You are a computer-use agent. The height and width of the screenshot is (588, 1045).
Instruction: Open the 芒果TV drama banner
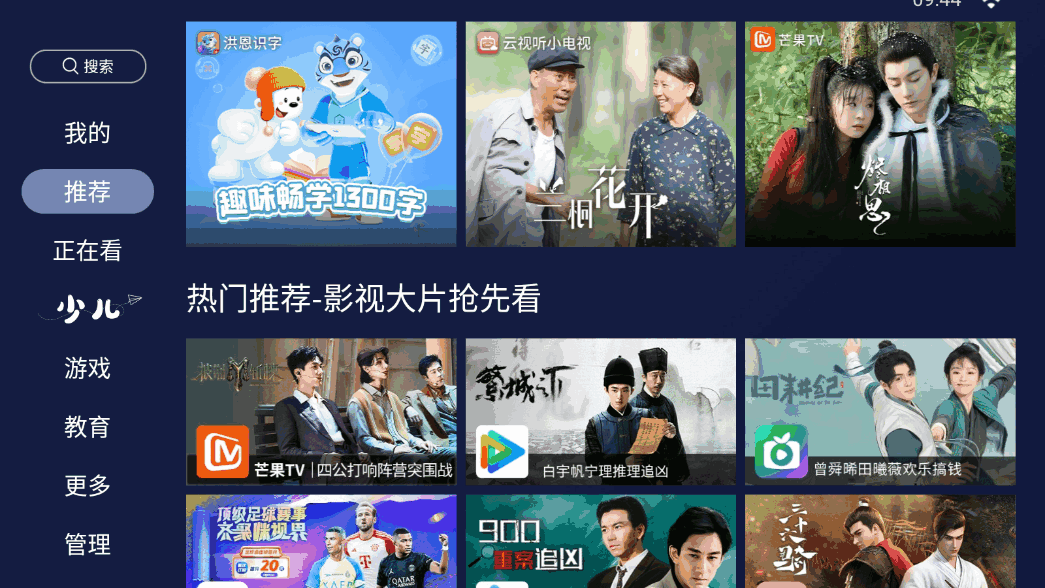(880, 134)
